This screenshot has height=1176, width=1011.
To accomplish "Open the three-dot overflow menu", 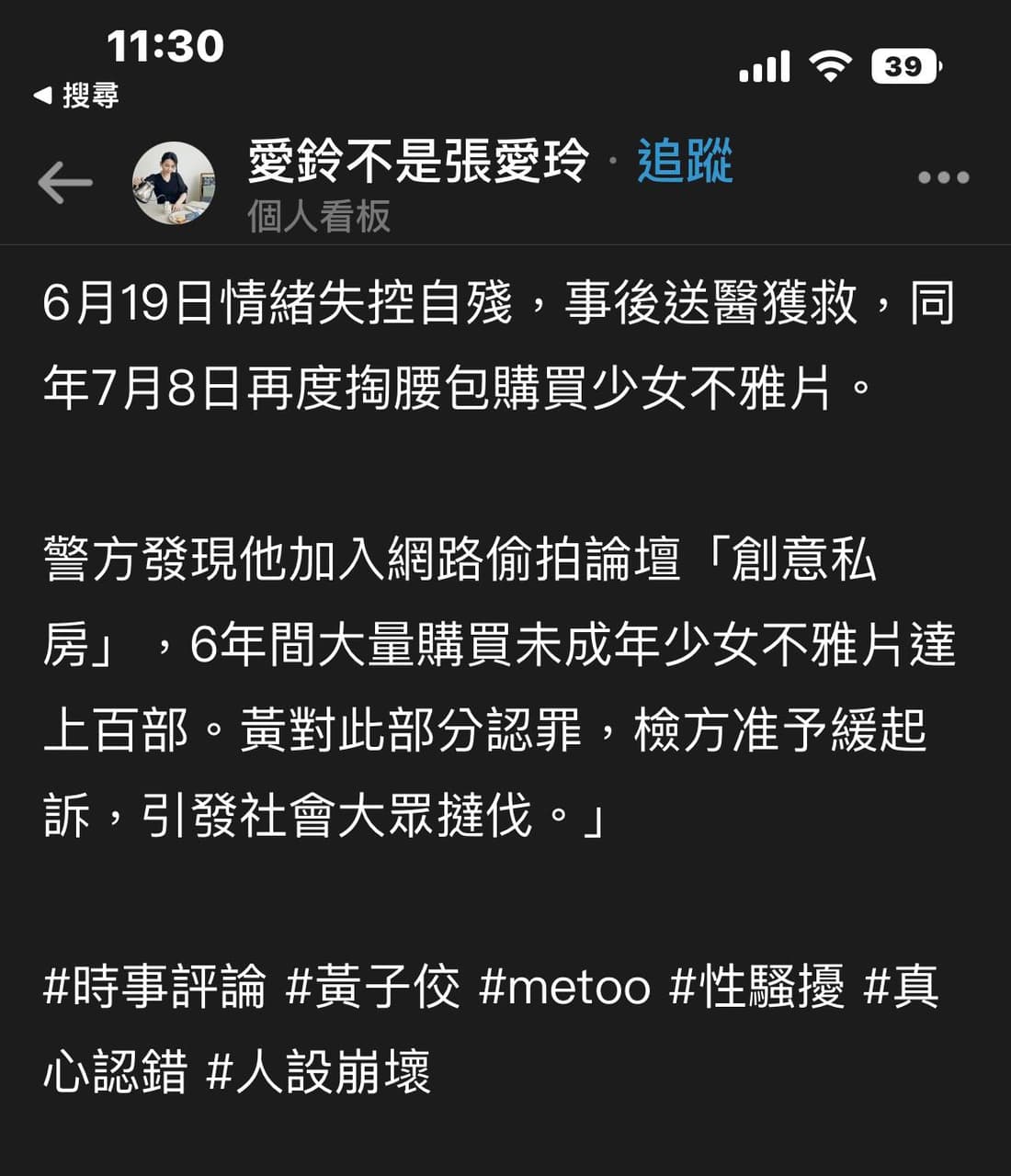I will [944, 178].
